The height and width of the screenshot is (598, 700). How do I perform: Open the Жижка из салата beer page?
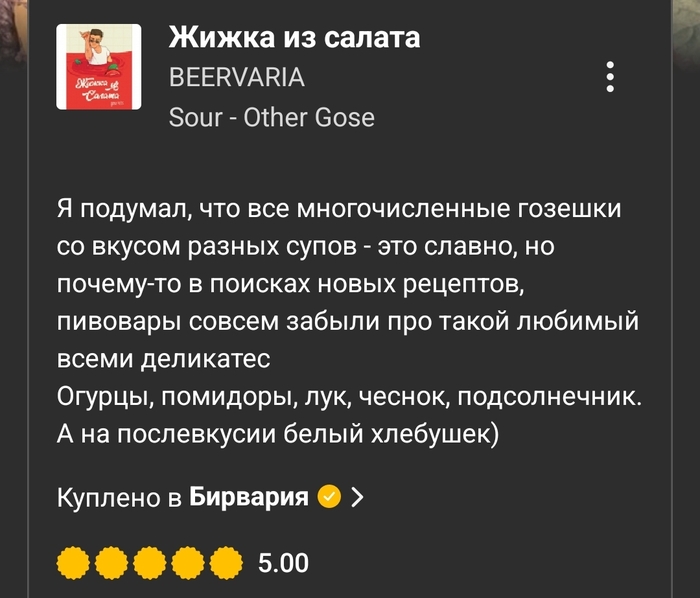294,38
